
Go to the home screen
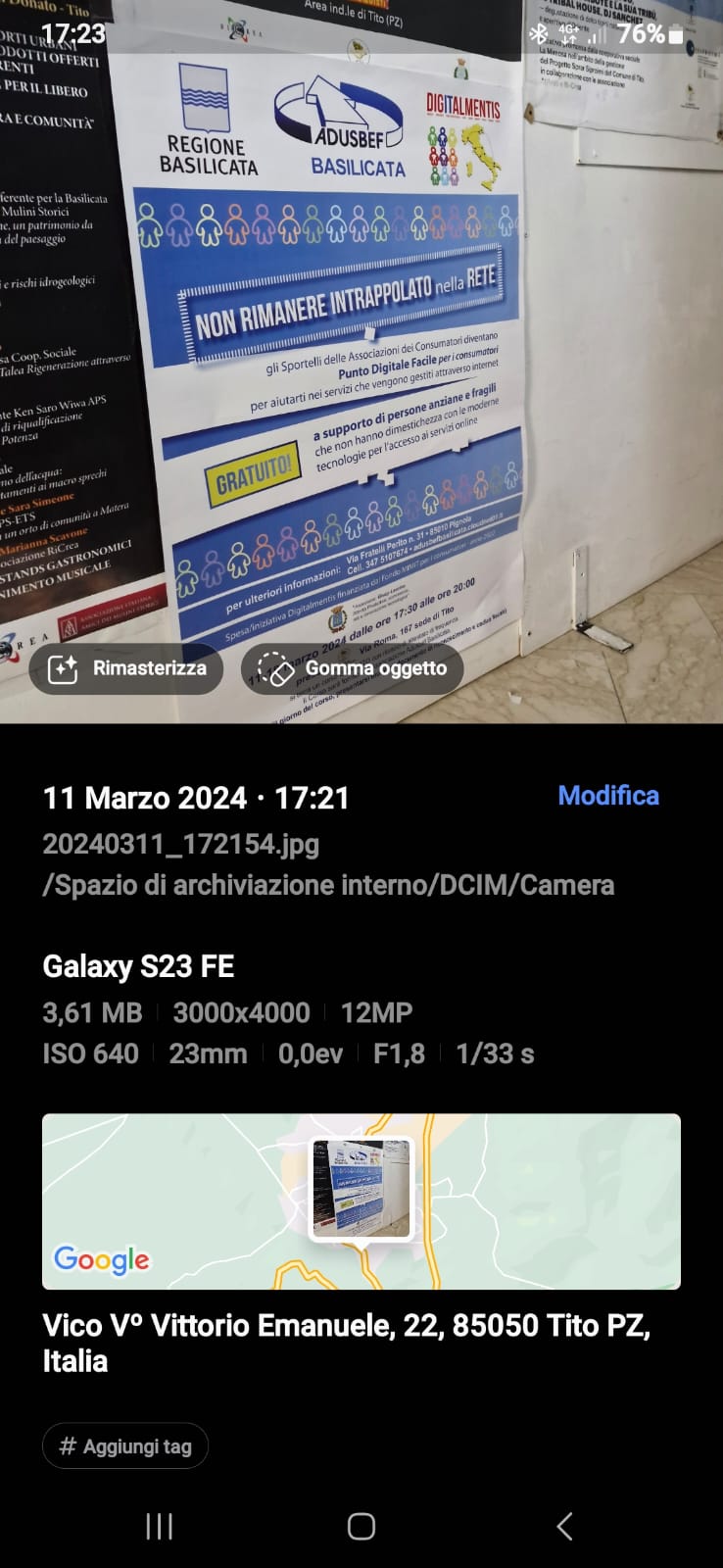(x=361, y=1526)
